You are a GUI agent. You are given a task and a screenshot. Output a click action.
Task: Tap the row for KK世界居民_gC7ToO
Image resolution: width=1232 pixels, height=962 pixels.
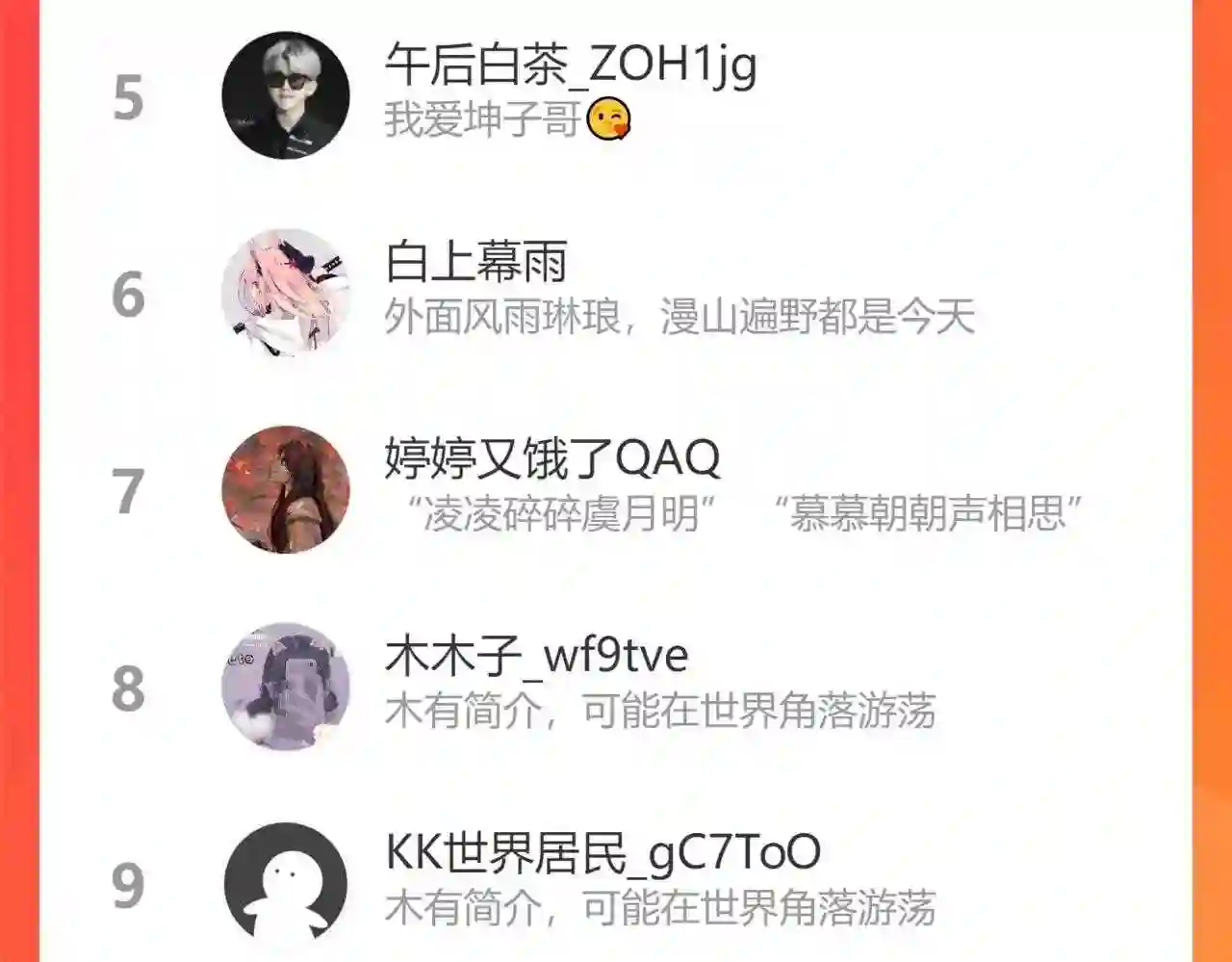[x=603, y=853]
